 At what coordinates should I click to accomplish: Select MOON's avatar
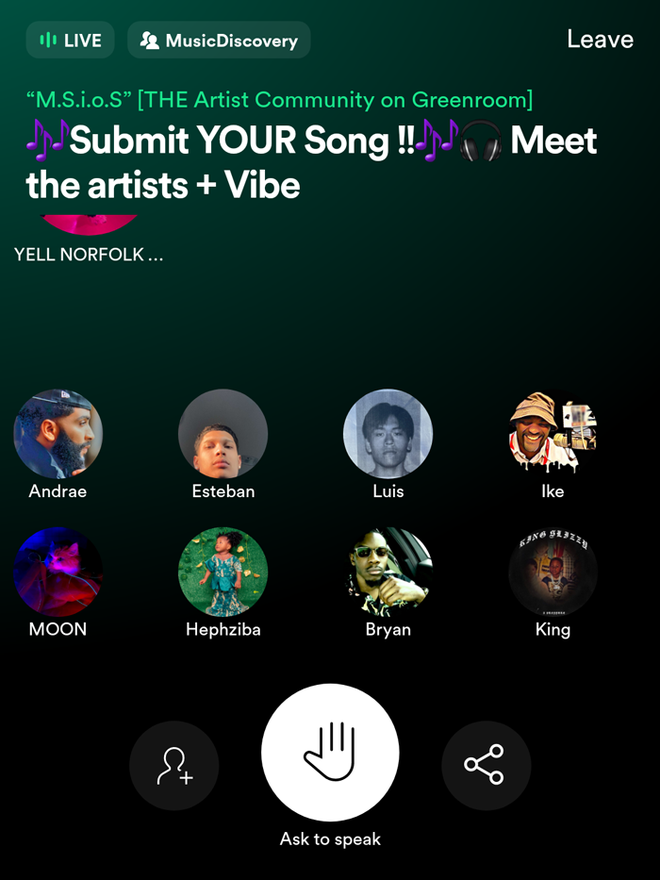pyautogui.click(x=58, y=572)
